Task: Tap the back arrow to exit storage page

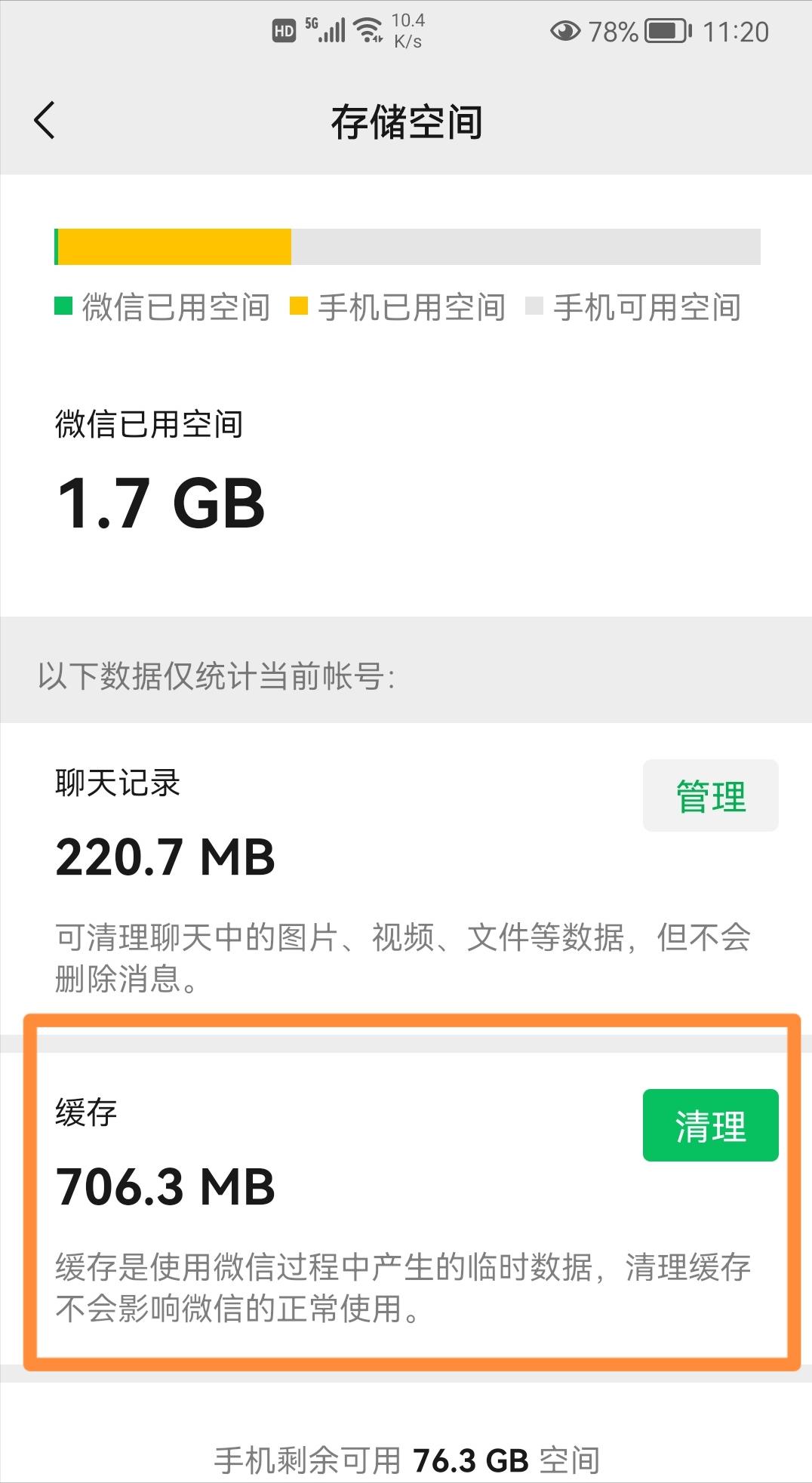Action: click(x=44, y=121)
